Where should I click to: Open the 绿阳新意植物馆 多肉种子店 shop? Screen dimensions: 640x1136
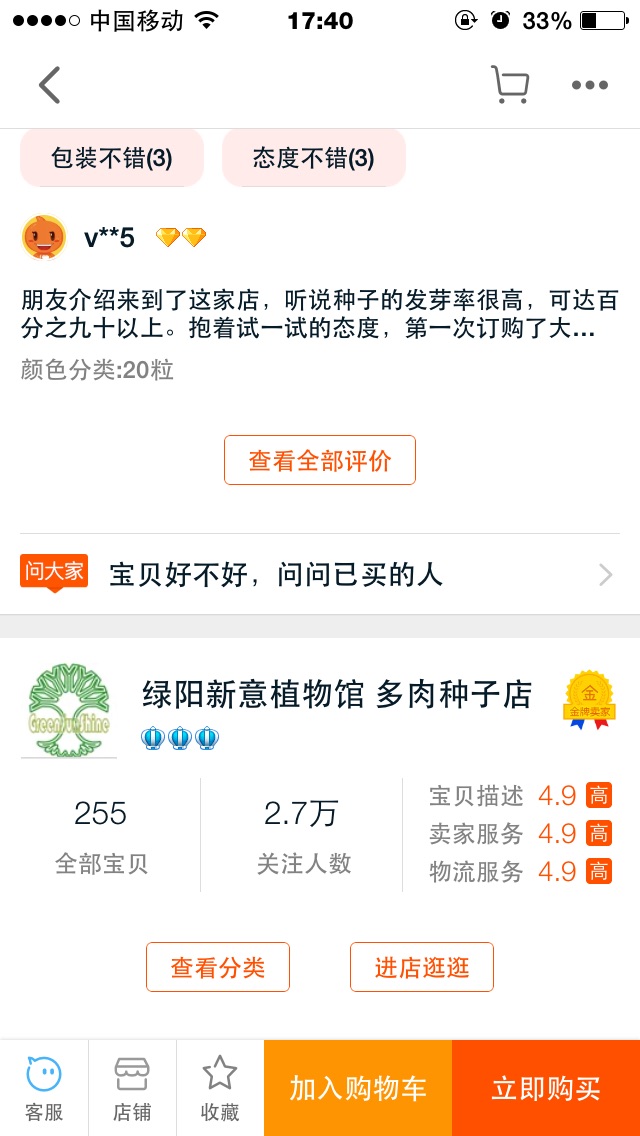click(x=336, y=694)
